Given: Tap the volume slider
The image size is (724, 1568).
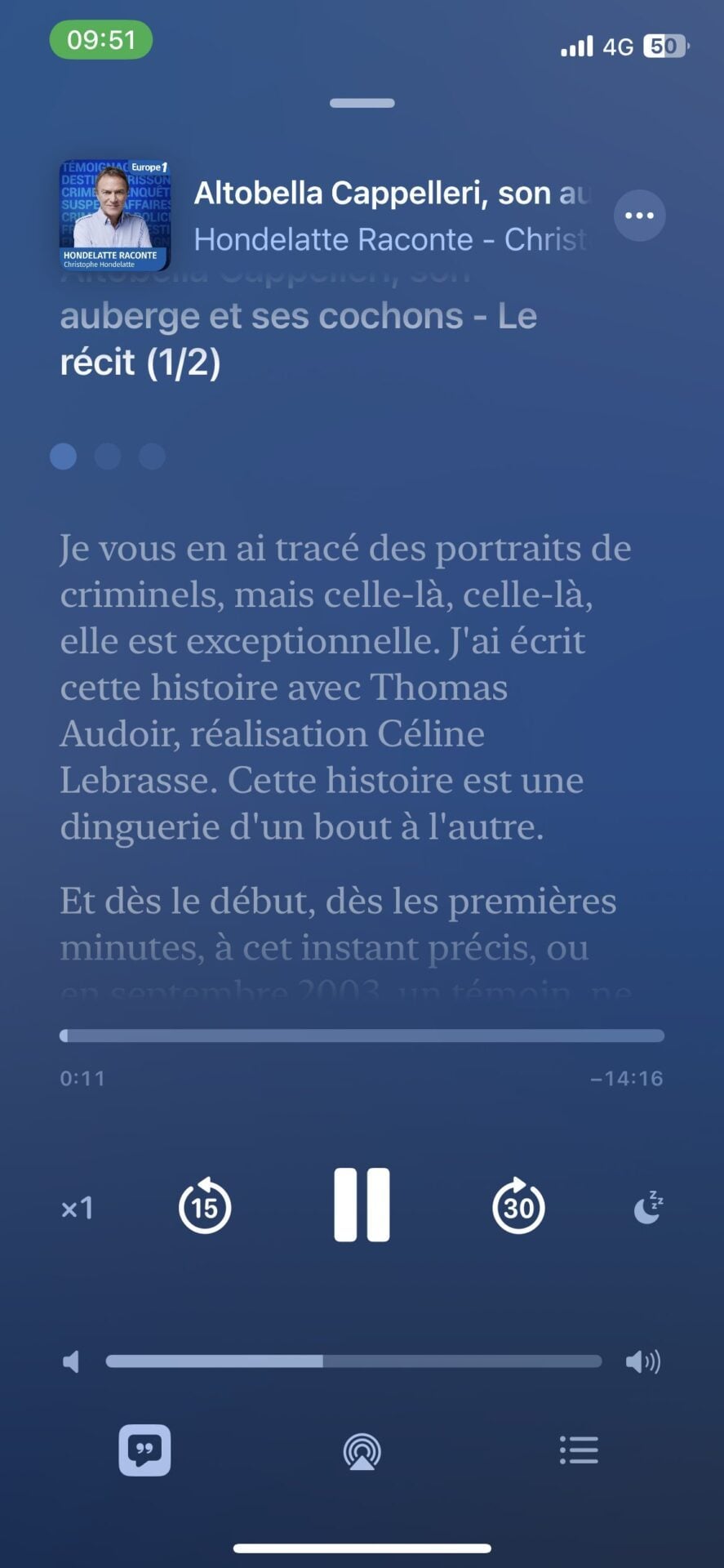Looking at the screenshot, I should (353, 1361).
